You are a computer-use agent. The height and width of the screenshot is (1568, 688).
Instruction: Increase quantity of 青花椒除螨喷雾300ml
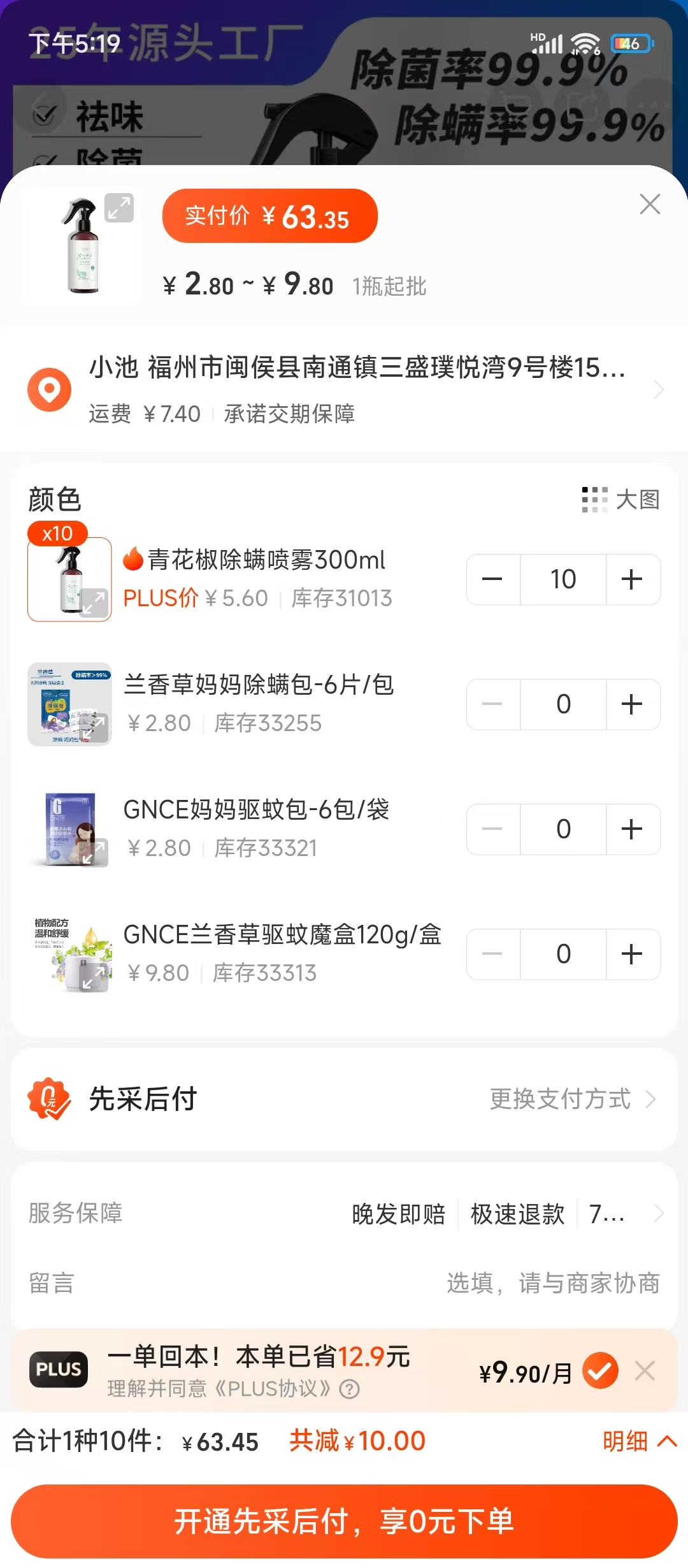[x=632, y=579]
